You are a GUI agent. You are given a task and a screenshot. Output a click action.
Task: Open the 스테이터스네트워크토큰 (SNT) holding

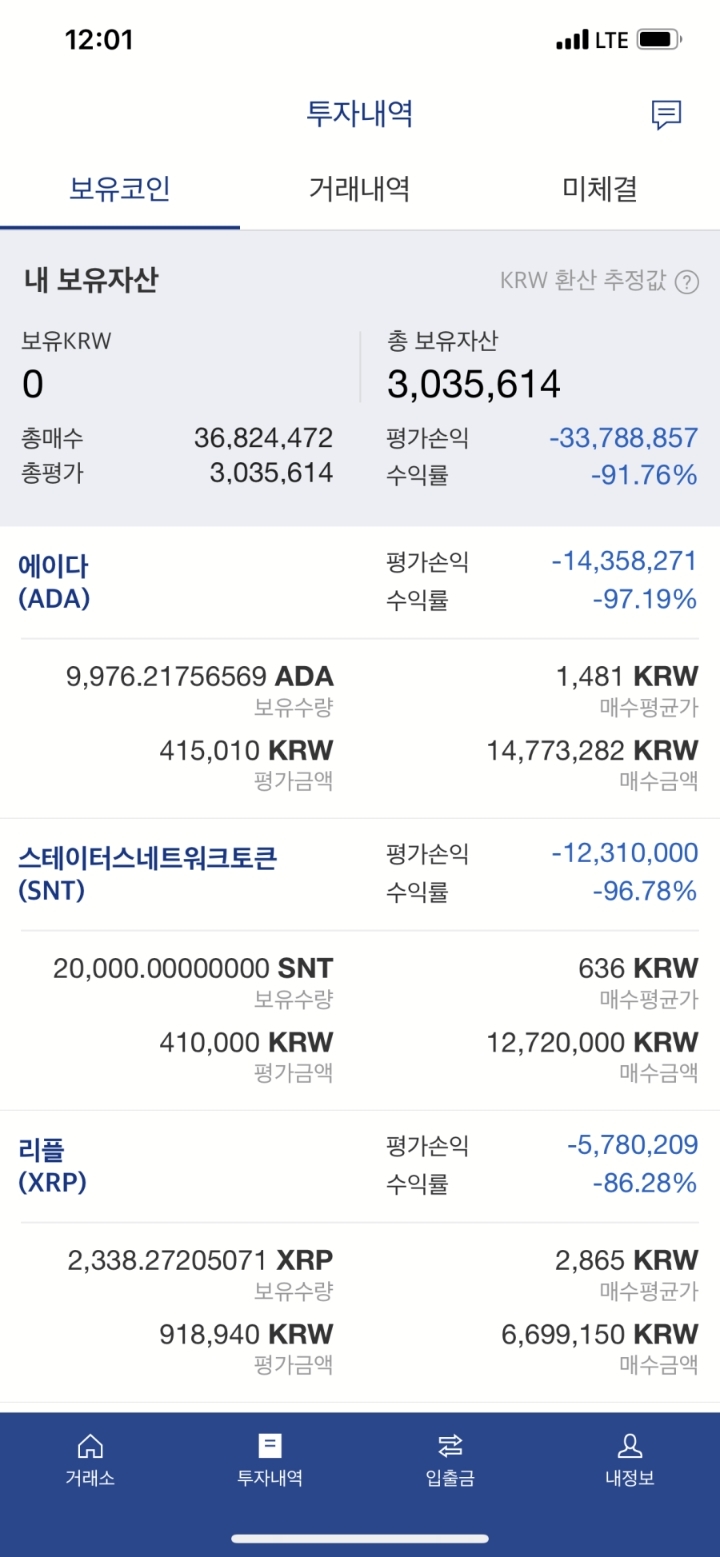pos(147,873)
